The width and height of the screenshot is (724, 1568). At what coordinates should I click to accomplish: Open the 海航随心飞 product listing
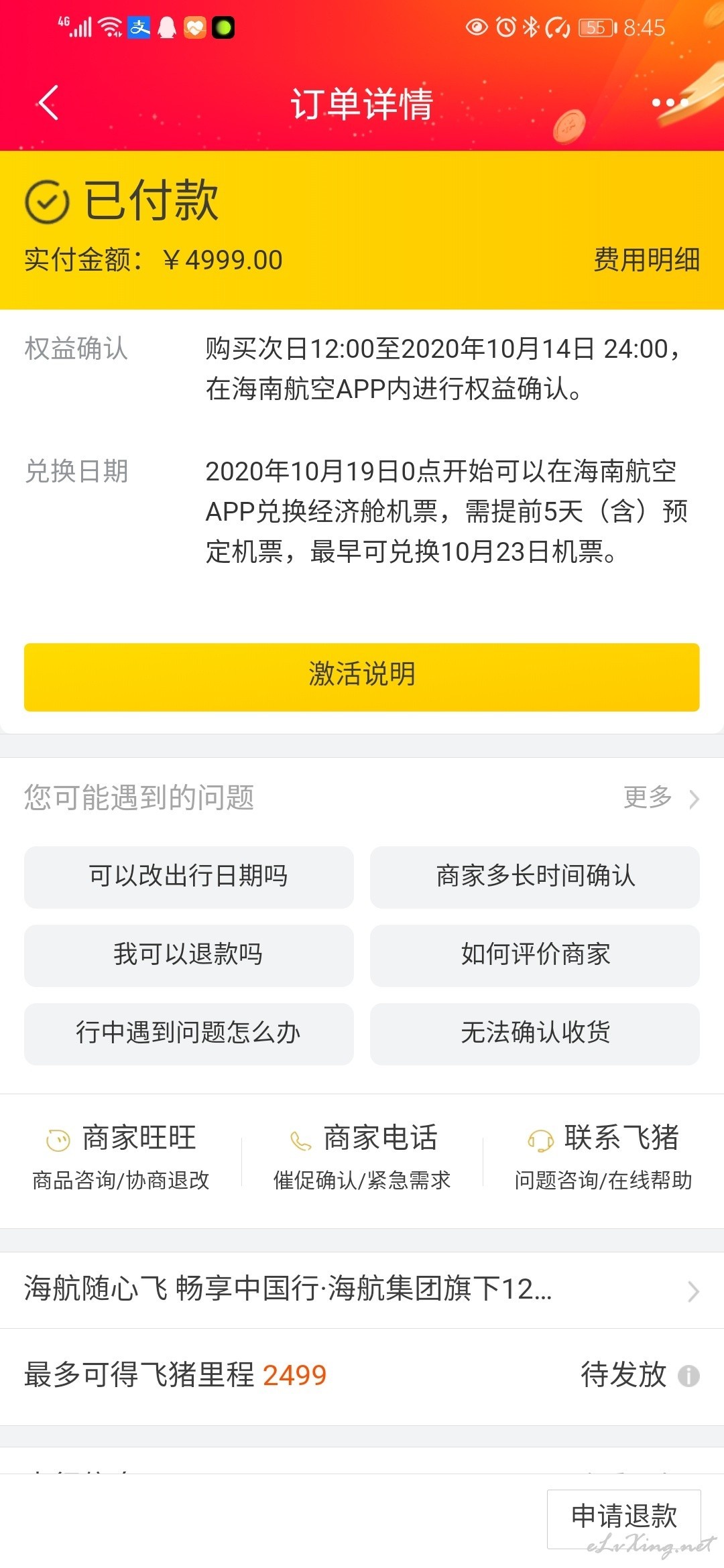[362, 1290]
